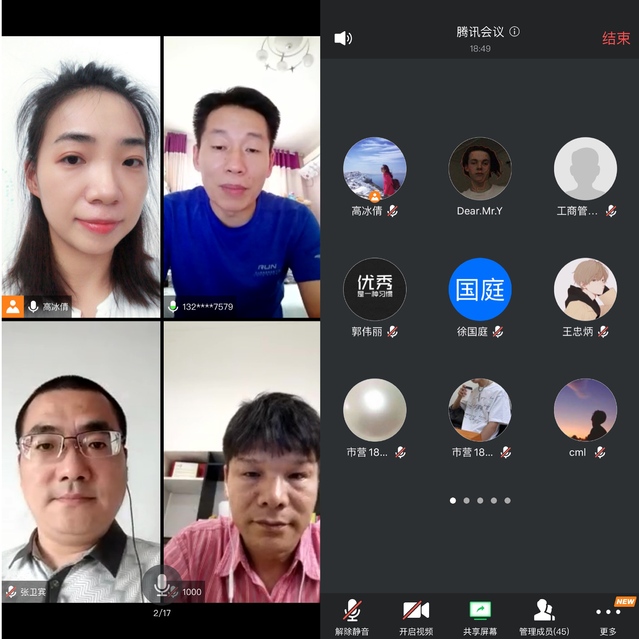Open the 更多 menu

coord(608,616)
